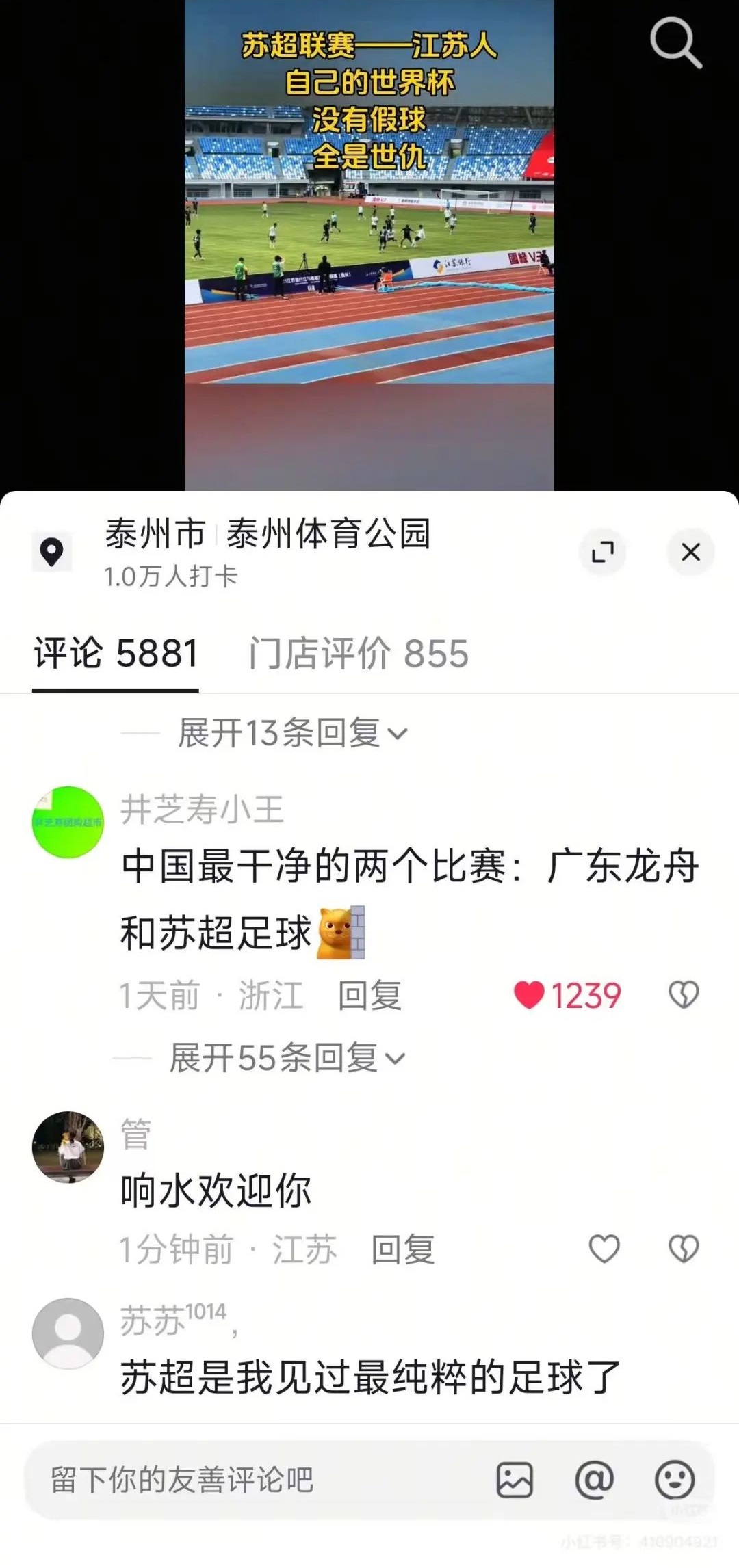Reply to 井芝寿小王's comment
This screenshot has height=1568, width=739.
pyautogui.click(x=369, y=996)
